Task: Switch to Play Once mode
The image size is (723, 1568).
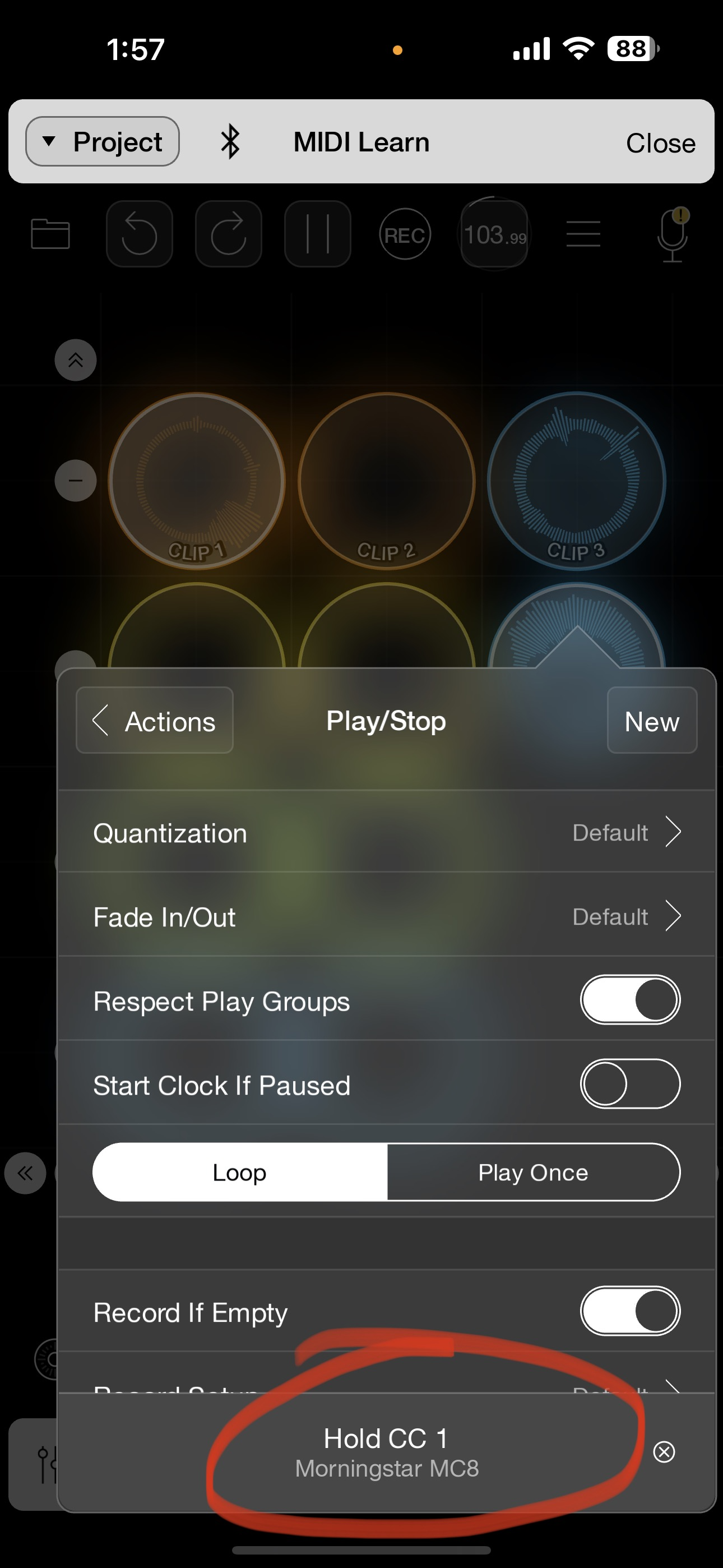Action: 533,1172
